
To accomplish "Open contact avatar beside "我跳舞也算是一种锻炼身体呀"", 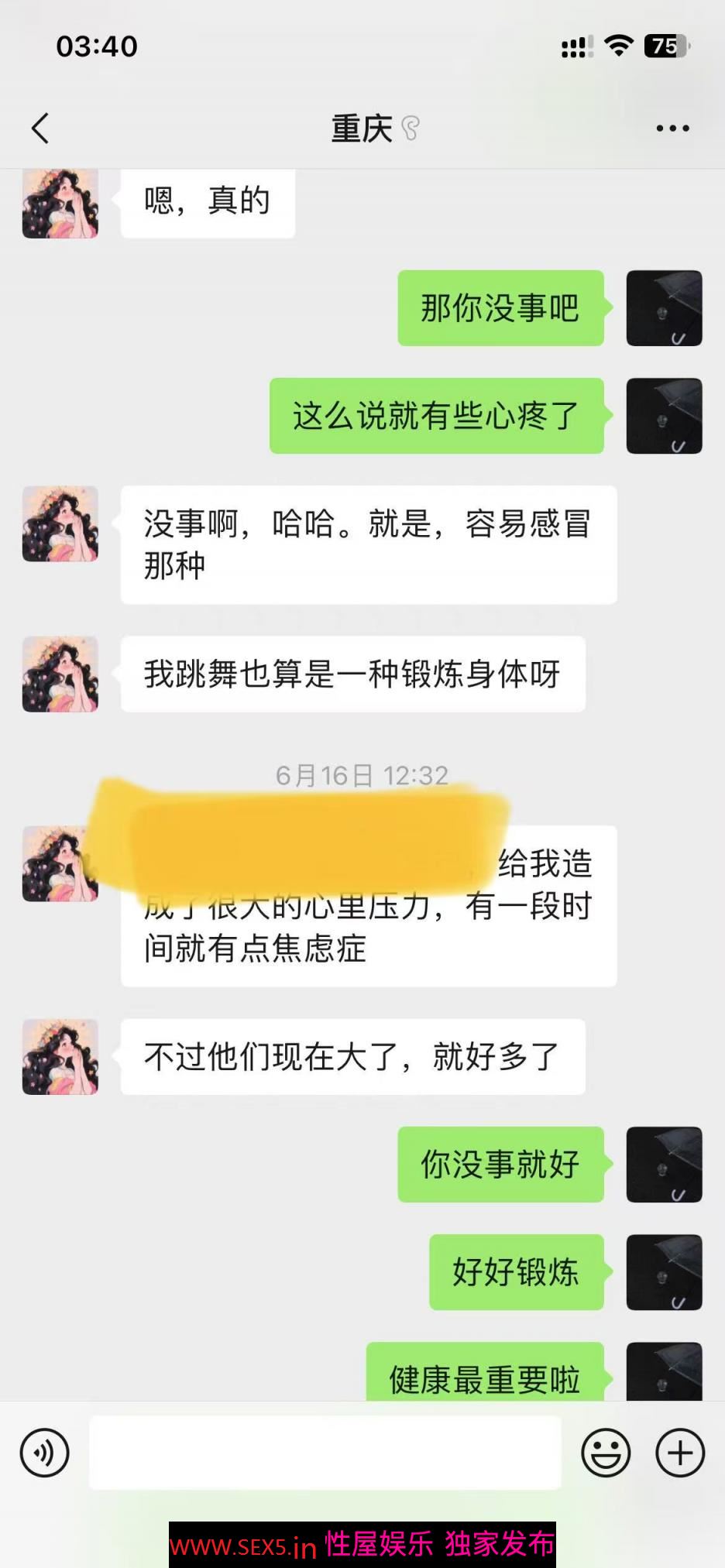I will (60, 674).
